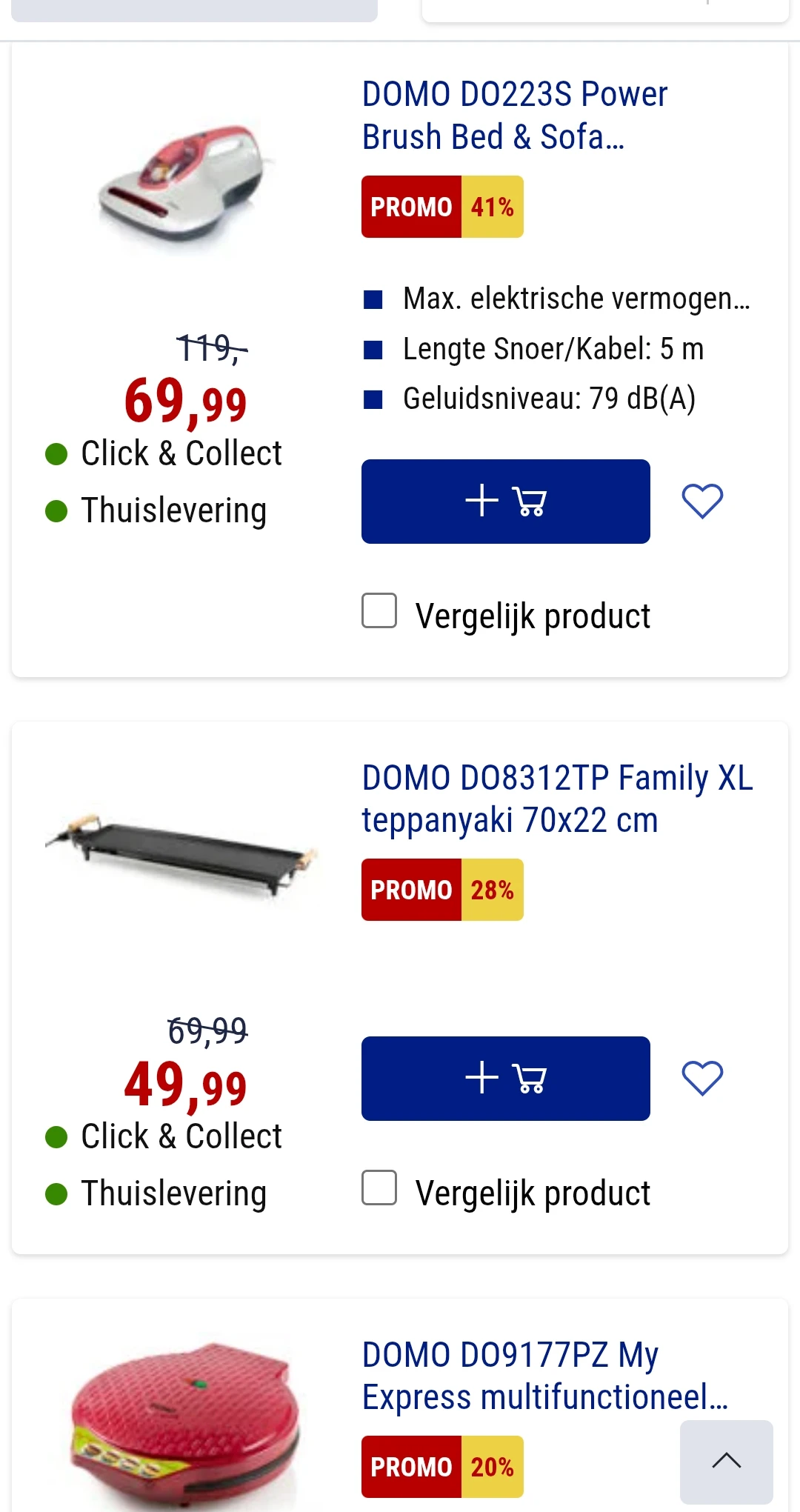The image size is (800, 1512).
Task: Click the green Click & Collect indicator
Action: (56, 453)
